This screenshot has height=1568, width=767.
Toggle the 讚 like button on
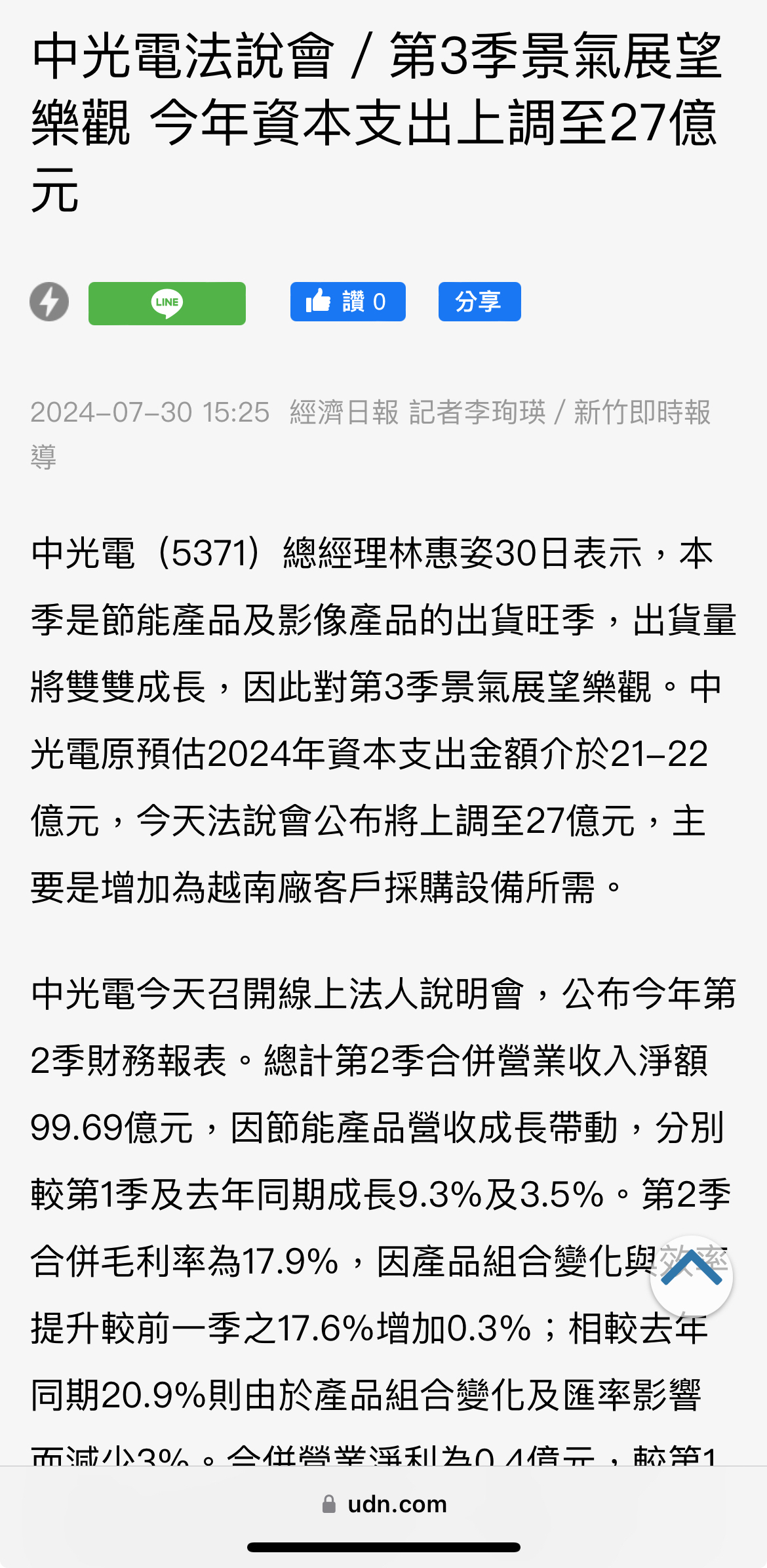(x=347, y=301)
